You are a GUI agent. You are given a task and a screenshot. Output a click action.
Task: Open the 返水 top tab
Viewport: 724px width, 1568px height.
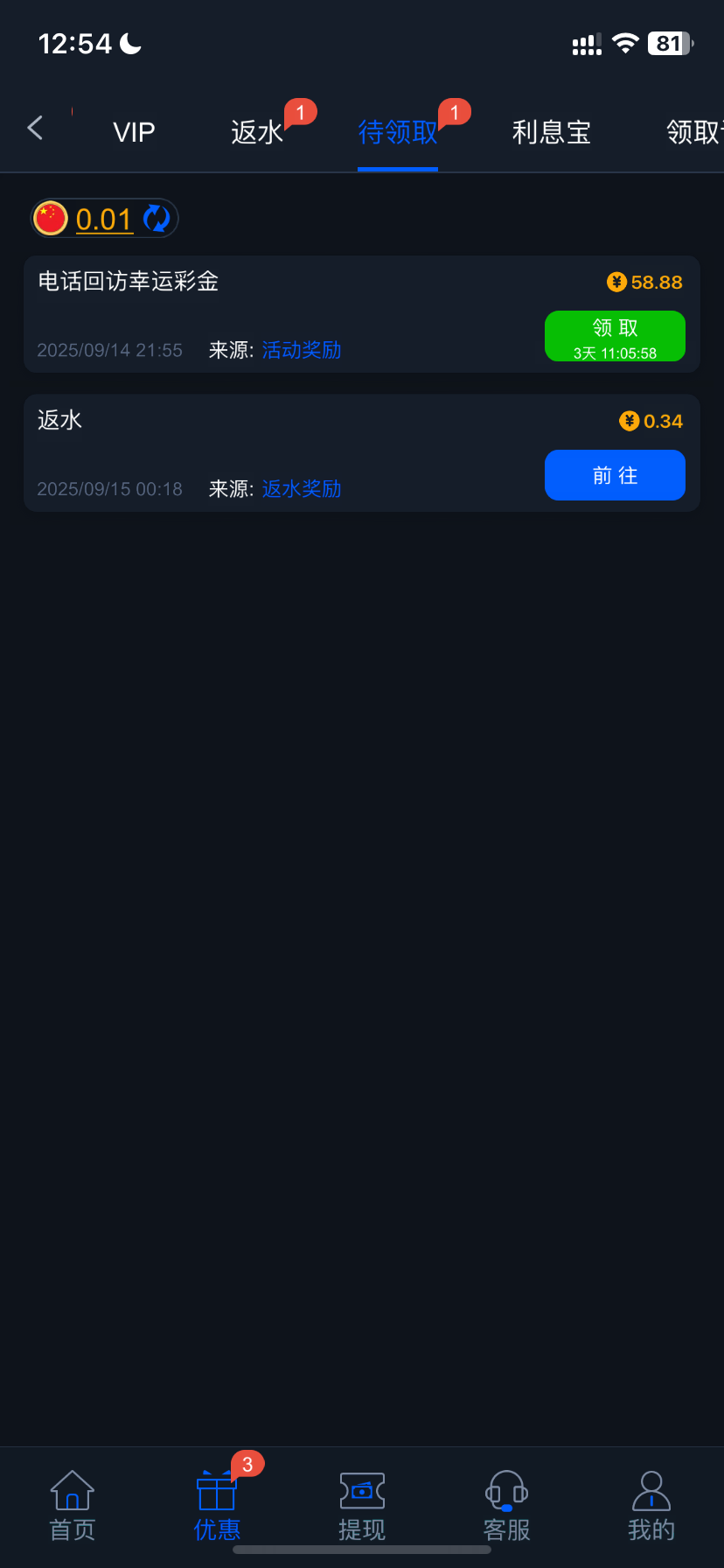257,132
